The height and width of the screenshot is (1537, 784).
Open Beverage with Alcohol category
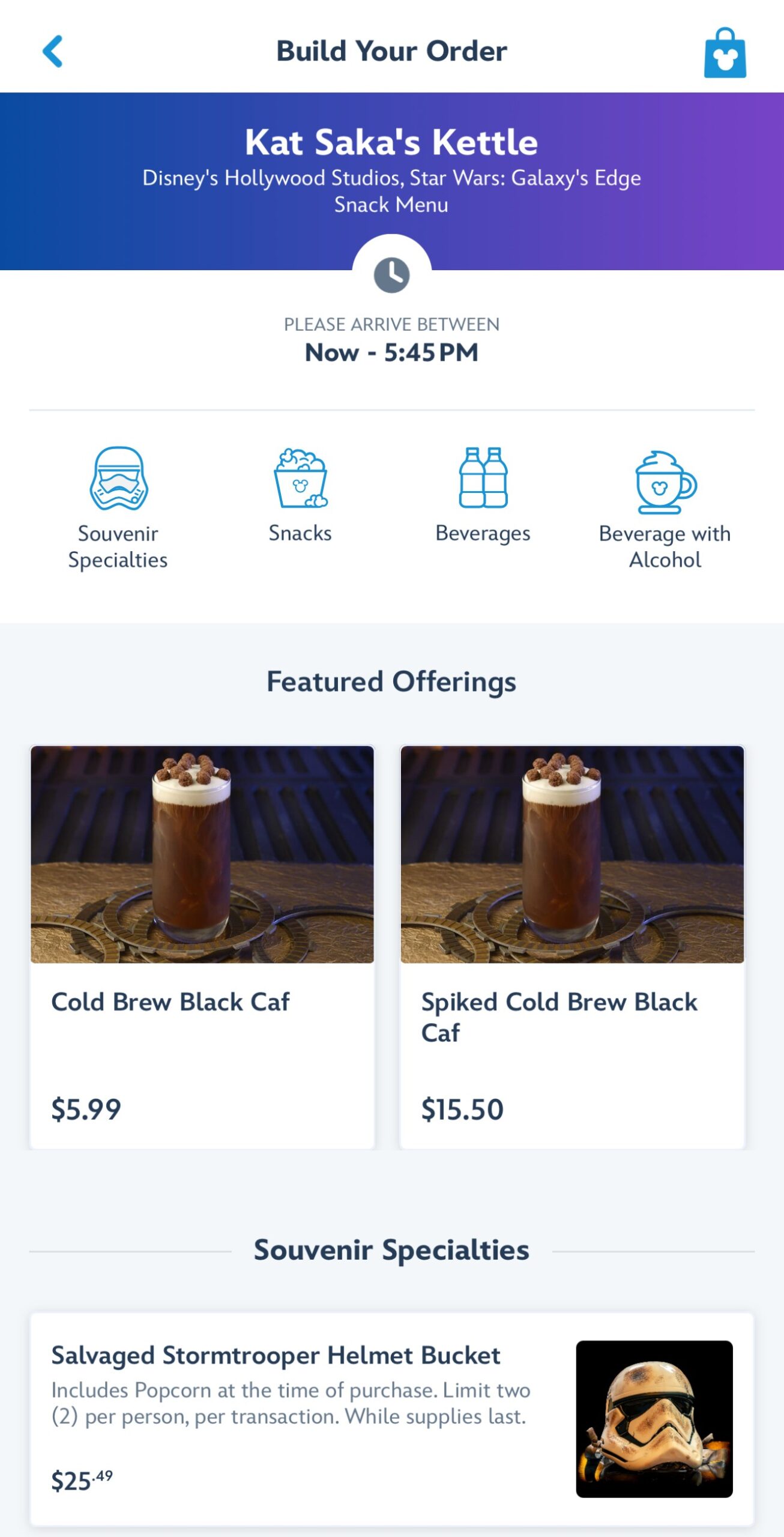click(665, 509)
